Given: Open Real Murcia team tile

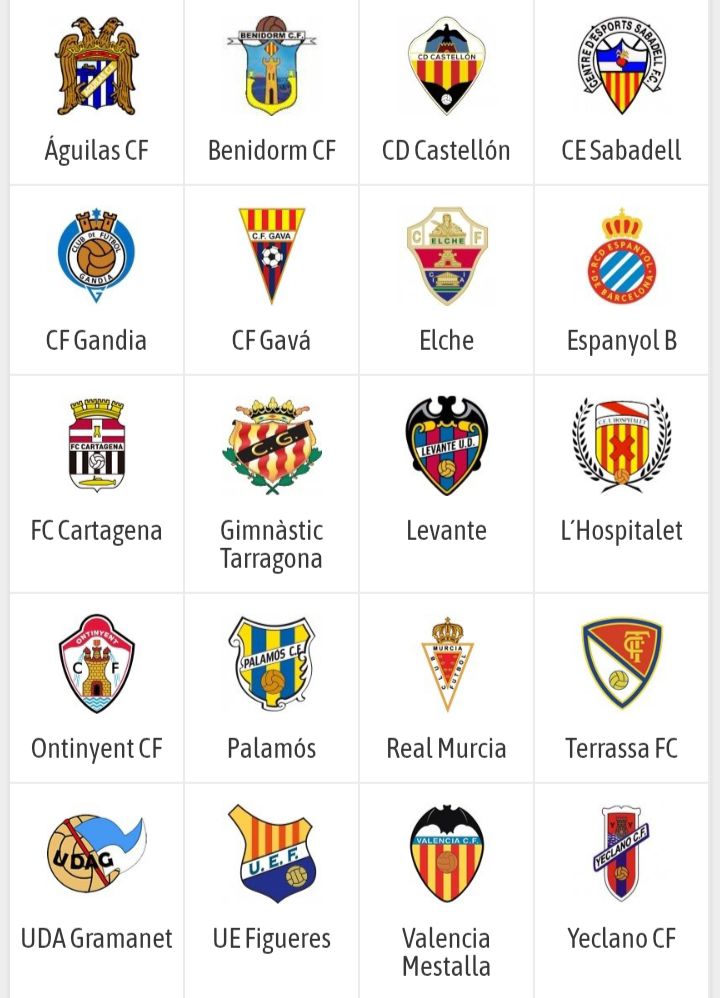Looking at the screenshot, I should pos(446,690).
